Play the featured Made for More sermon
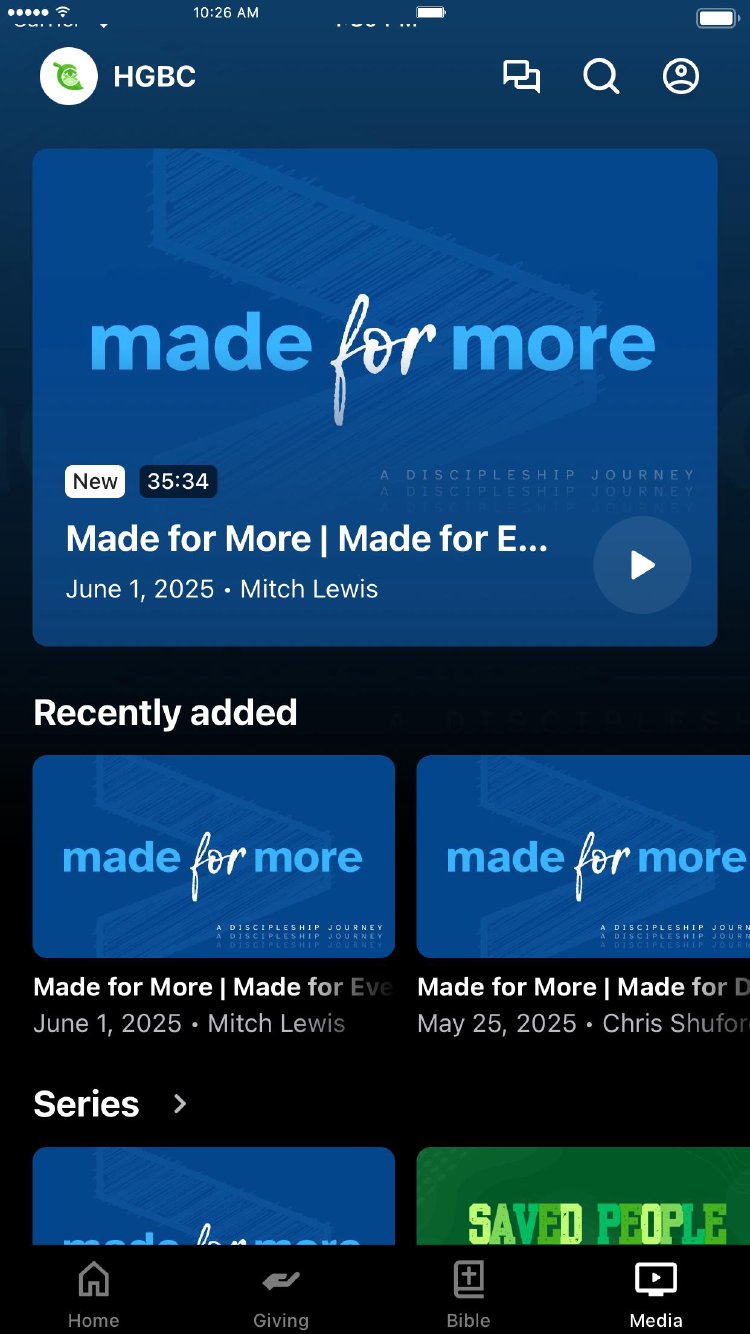 tap(642, 565)
